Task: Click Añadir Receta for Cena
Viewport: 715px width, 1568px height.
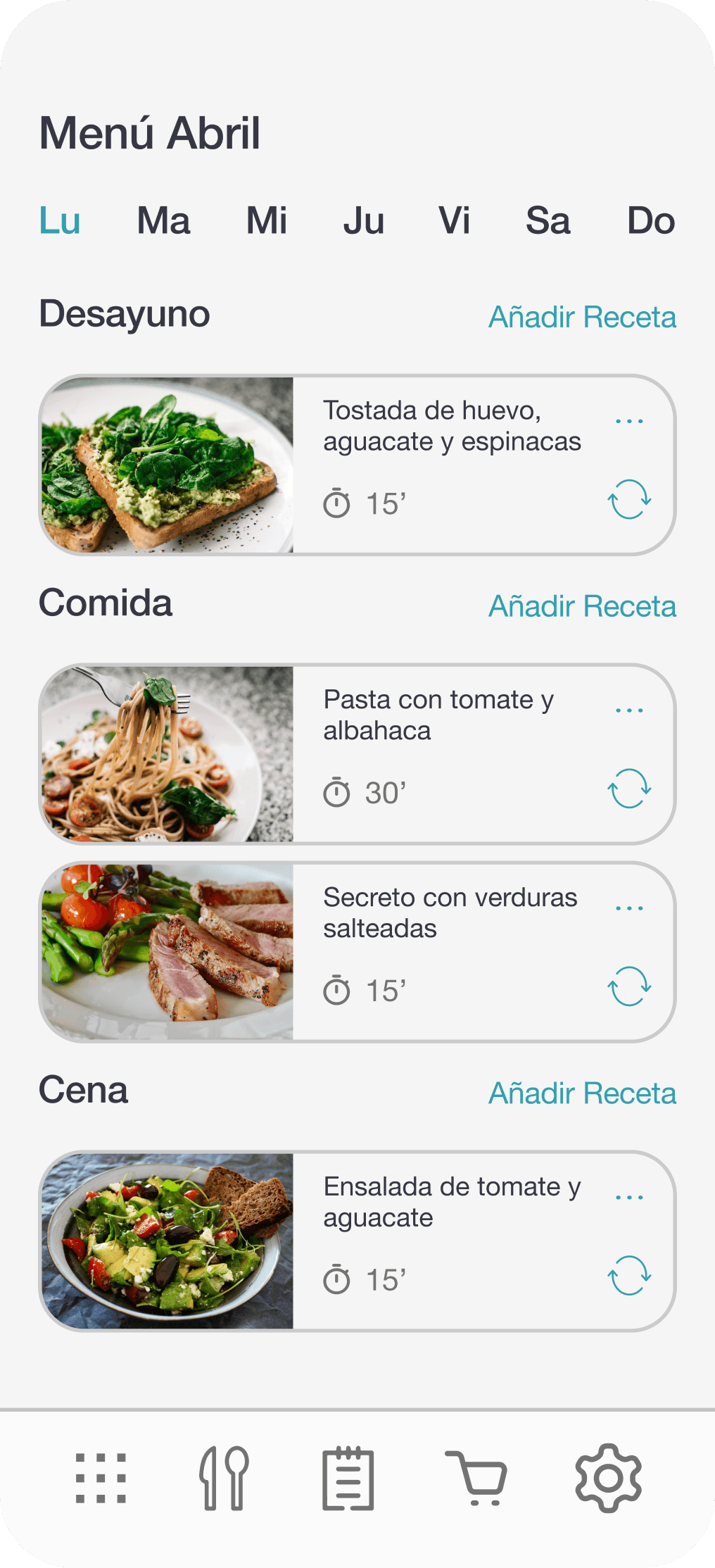Action: 582,1093
